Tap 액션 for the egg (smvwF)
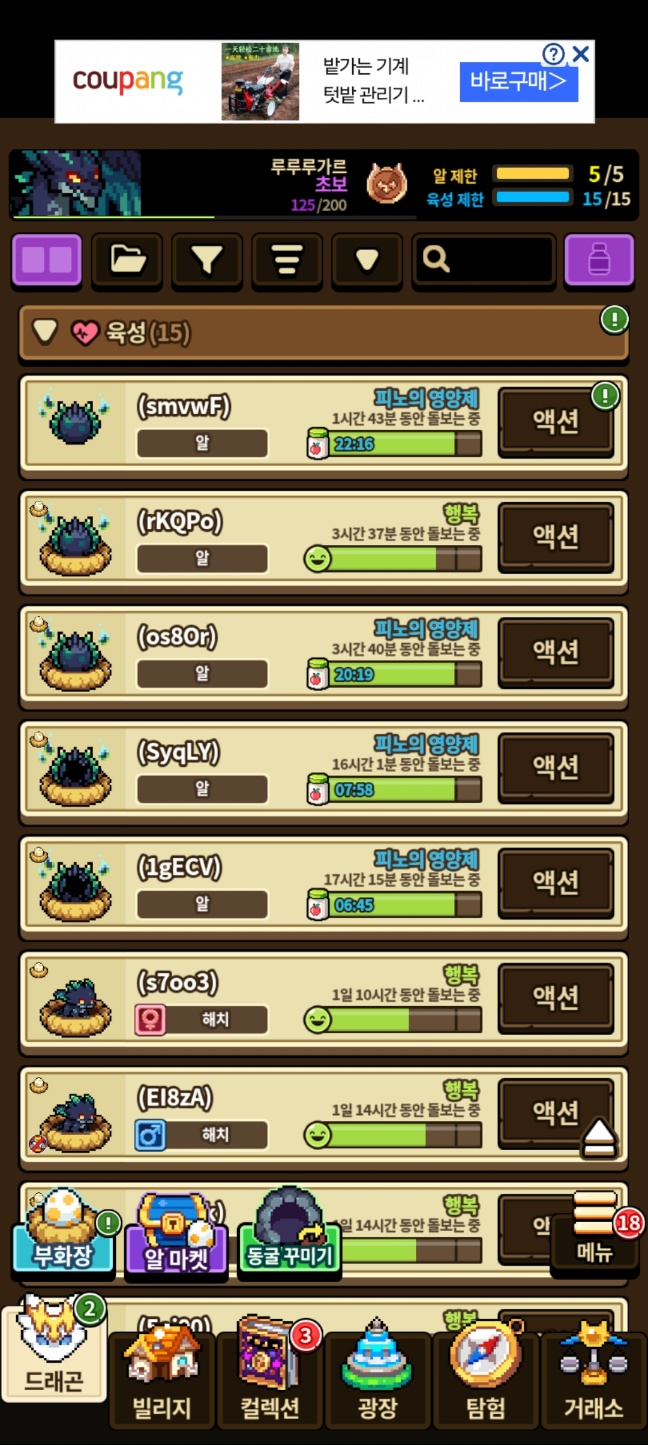 pos(555,421)
